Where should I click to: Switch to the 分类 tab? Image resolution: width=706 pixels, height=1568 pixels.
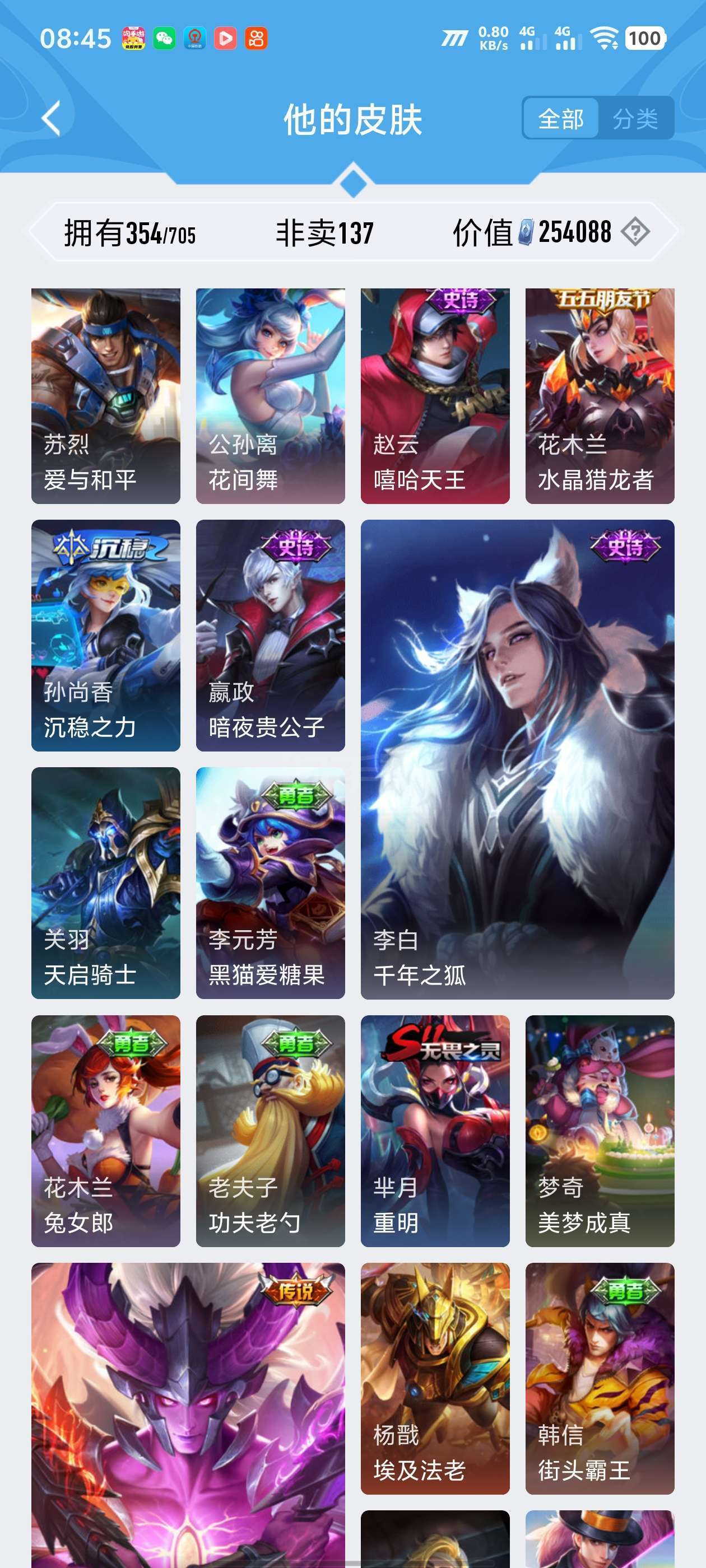pos(635,118)
